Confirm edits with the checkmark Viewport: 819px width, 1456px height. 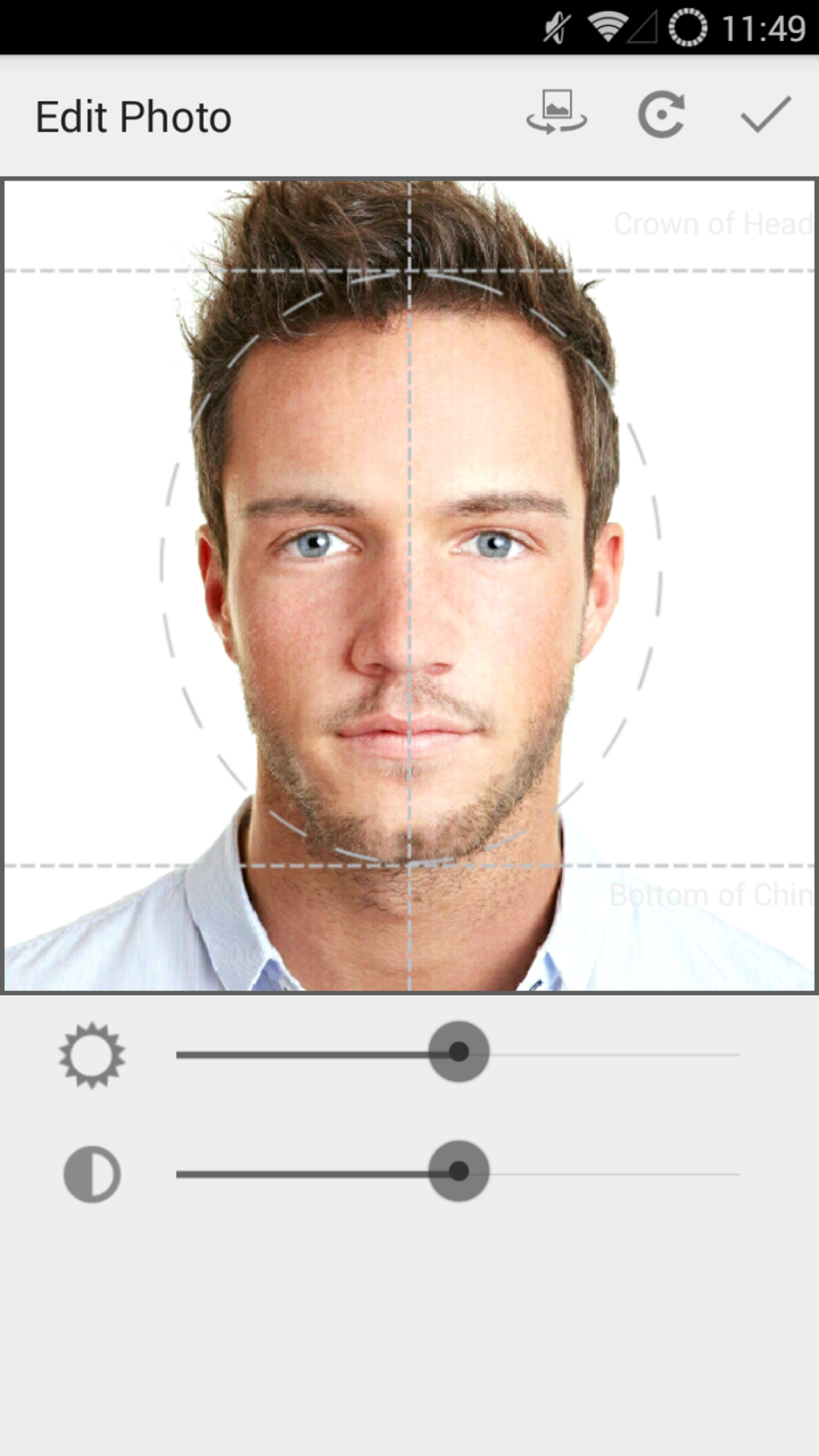tap(765, 115)
